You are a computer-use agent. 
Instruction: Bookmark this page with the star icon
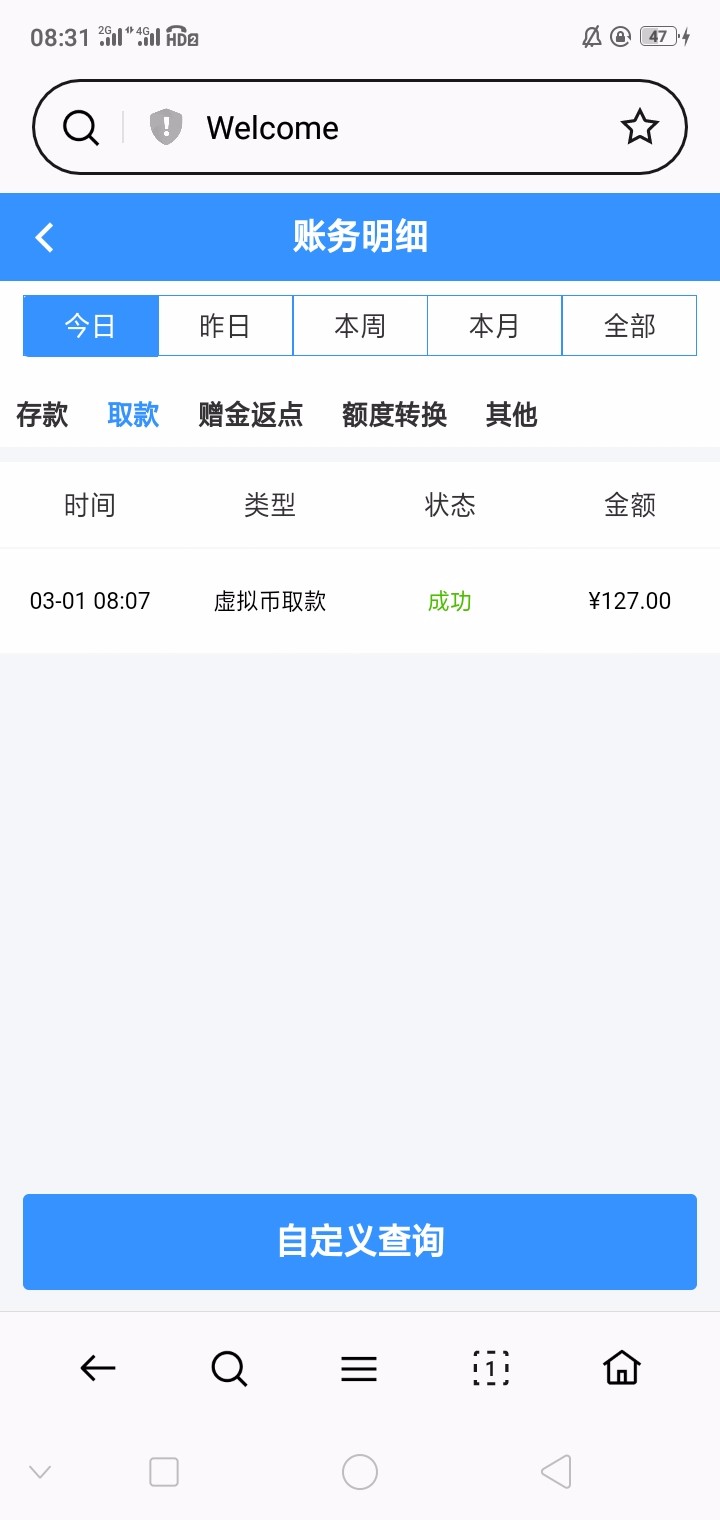(x=639, y=128)
